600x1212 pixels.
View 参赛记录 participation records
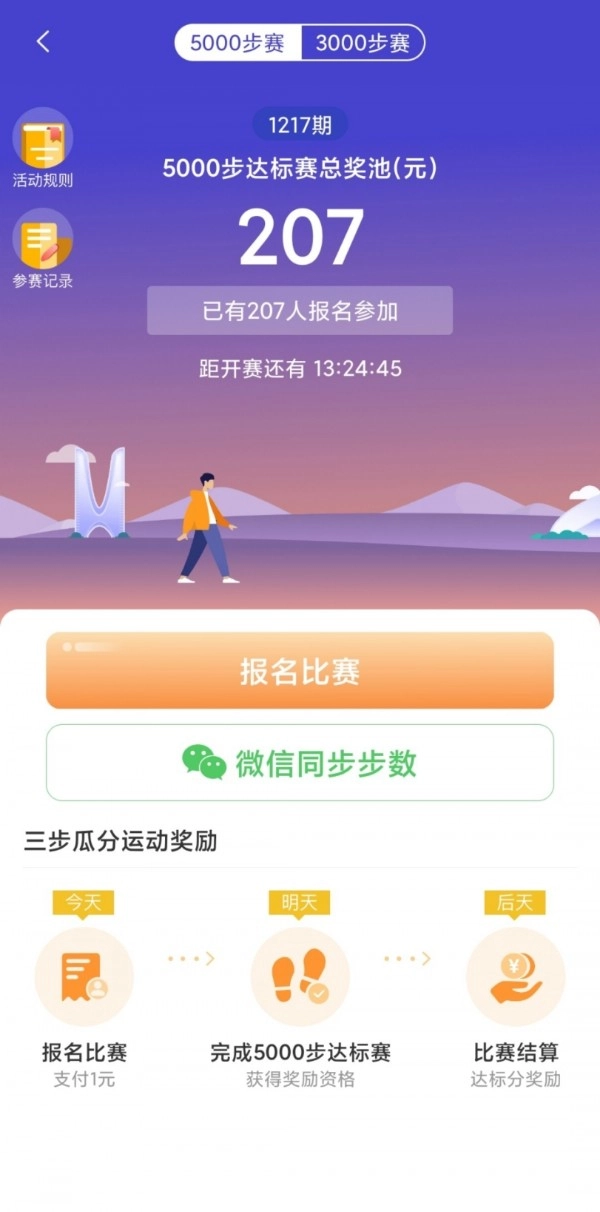[42, 249]
